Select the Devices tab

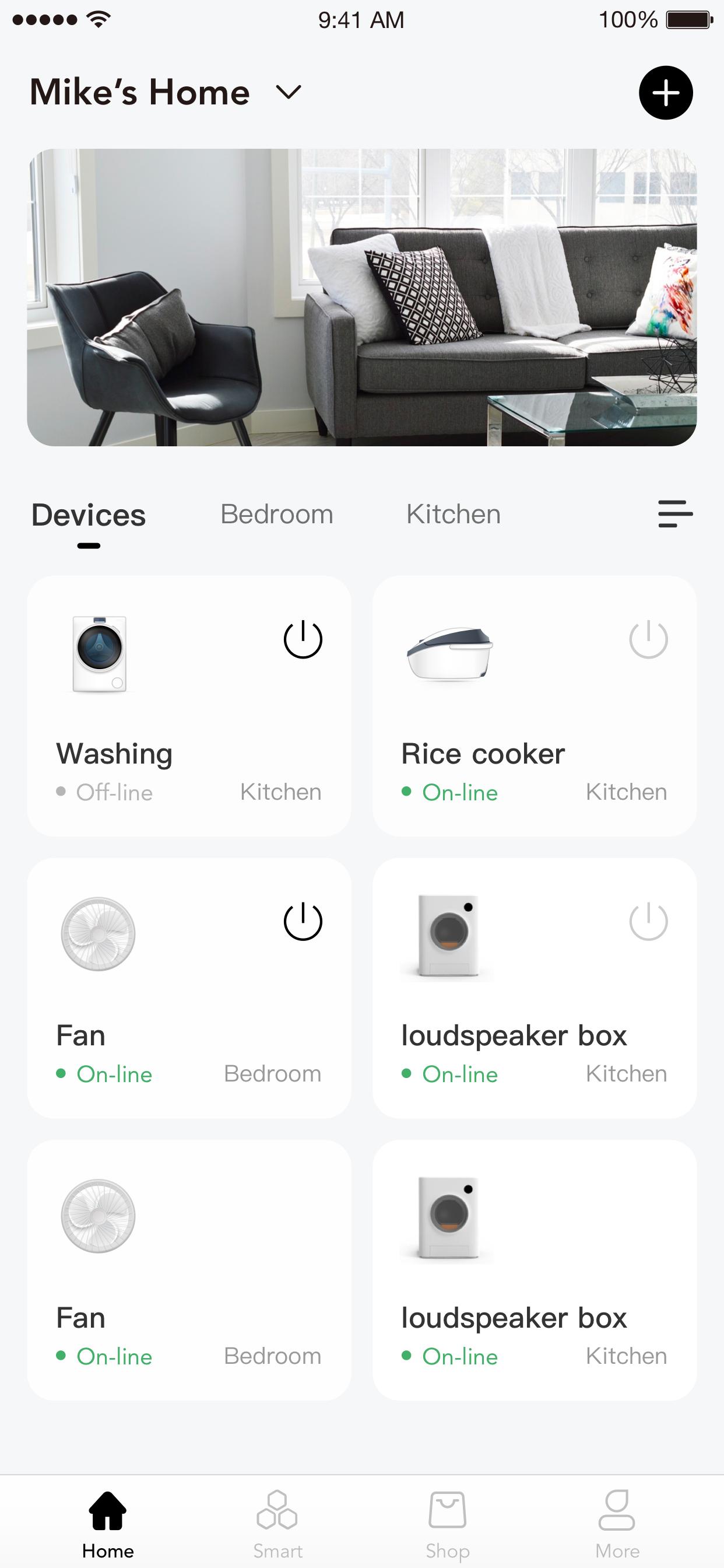point(89,516)
